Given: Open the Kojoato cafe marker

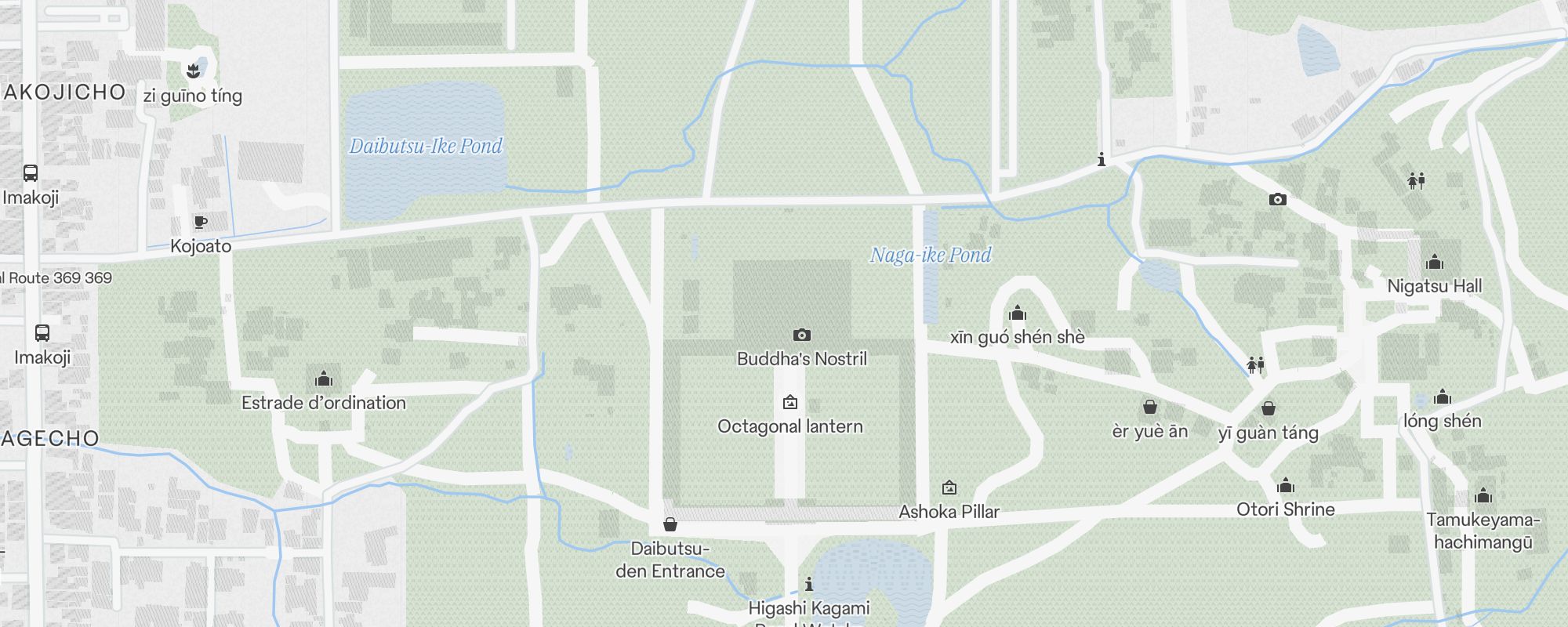Looking at the screenshot, I should tap(201, 223).
